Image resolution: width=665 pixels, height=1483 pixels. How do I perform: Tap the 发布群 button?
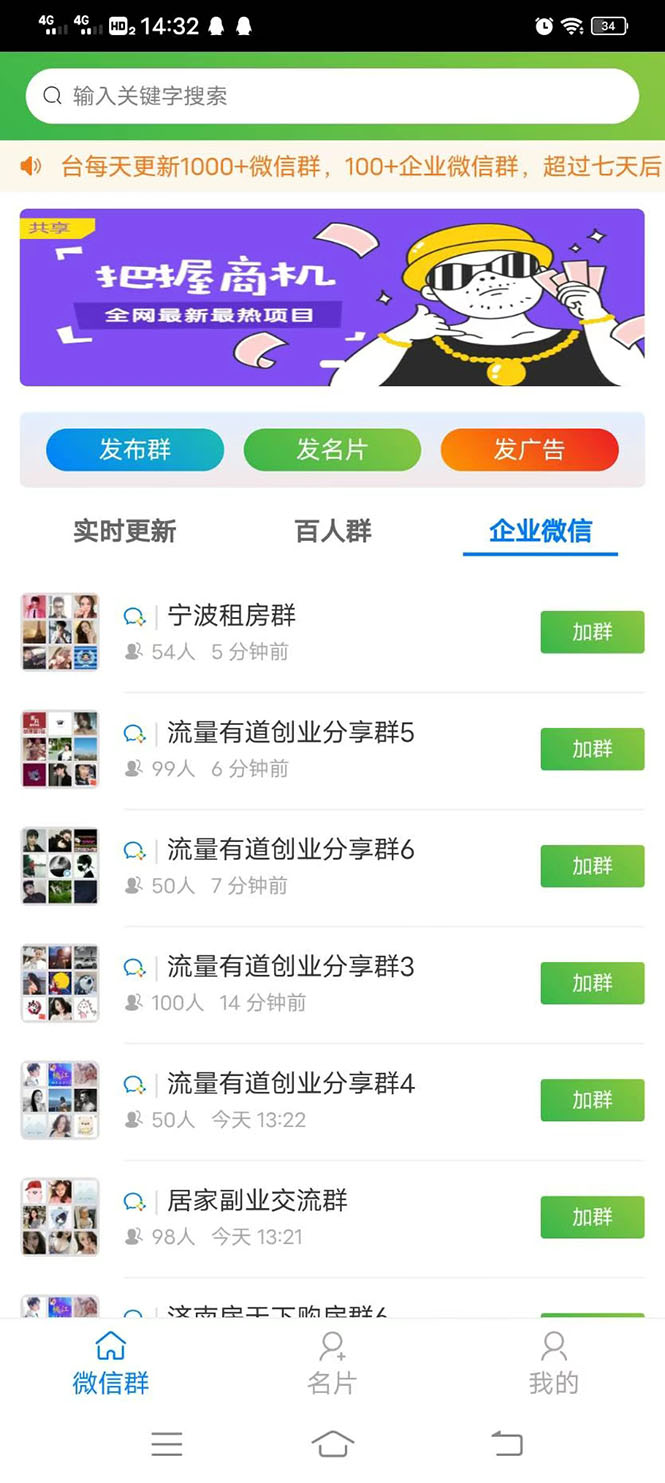(135, 450)
